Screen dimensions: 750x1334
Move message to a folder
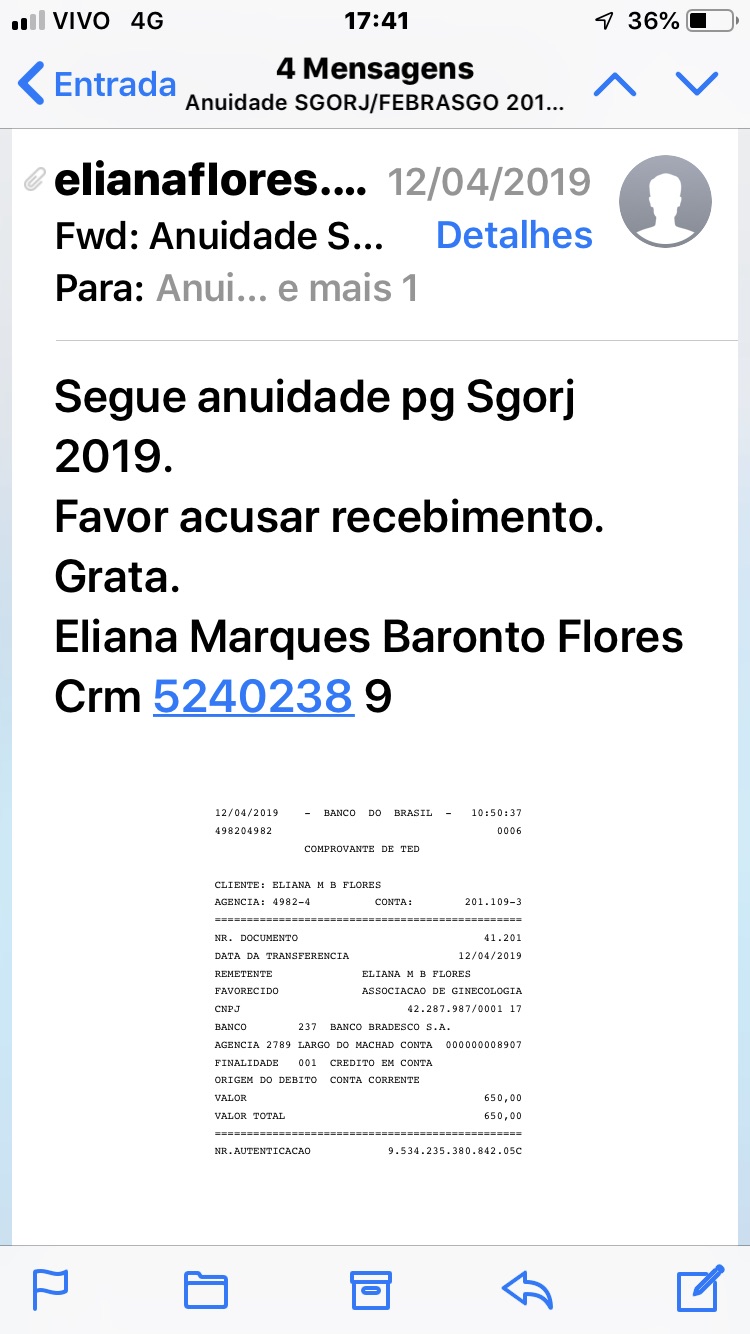(206, 1289)
